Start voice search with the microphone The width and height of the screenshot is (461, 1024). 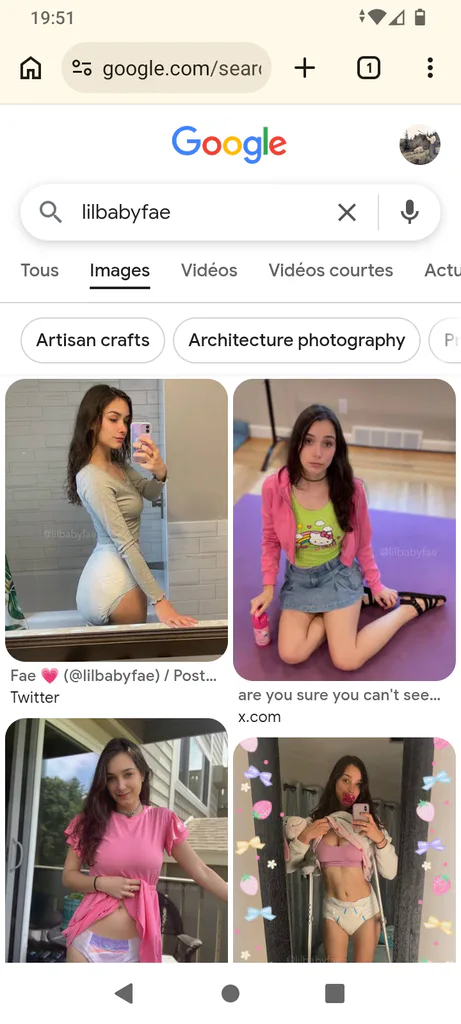(x=409, y=212)
